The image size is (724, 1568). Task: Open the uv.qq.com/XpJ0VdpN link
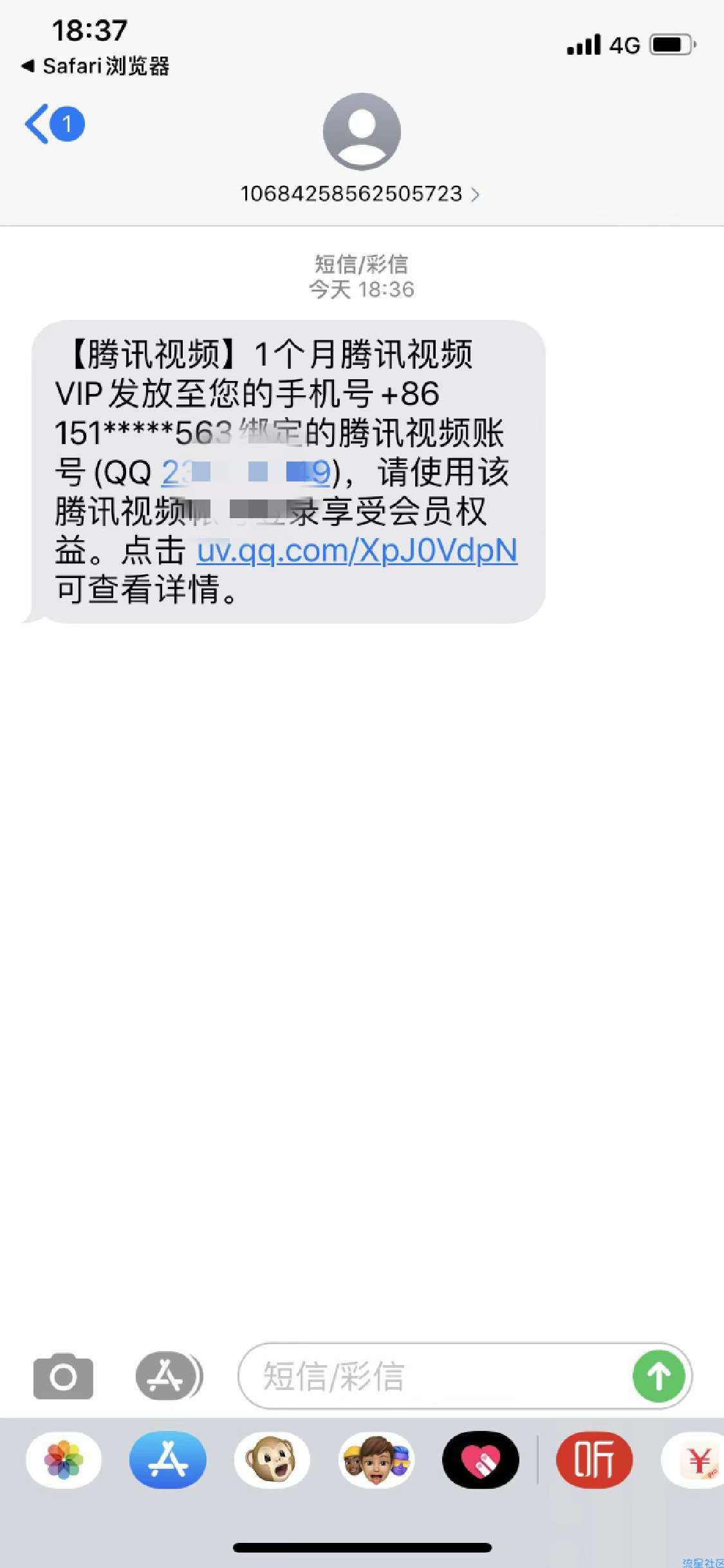pos(357,551)
